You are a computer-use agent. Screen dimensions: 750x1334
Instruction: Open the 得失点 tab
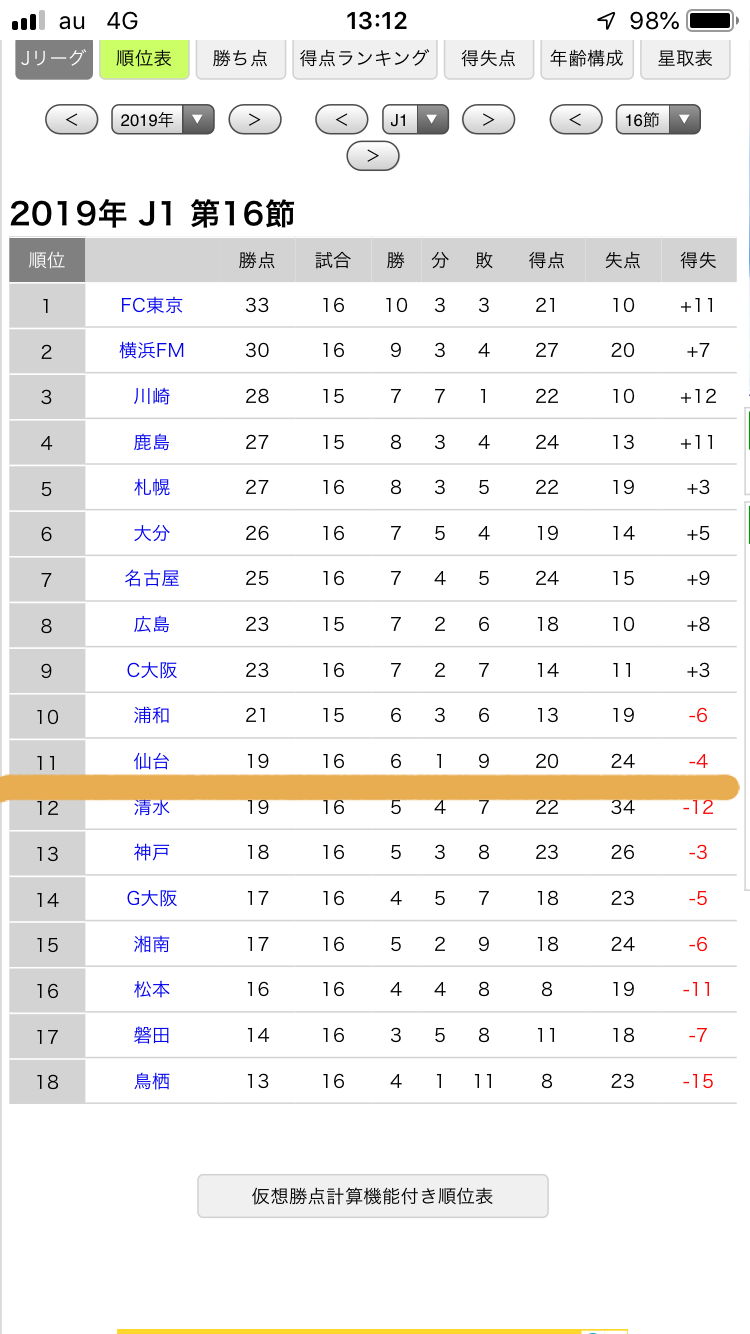[488, 59]
